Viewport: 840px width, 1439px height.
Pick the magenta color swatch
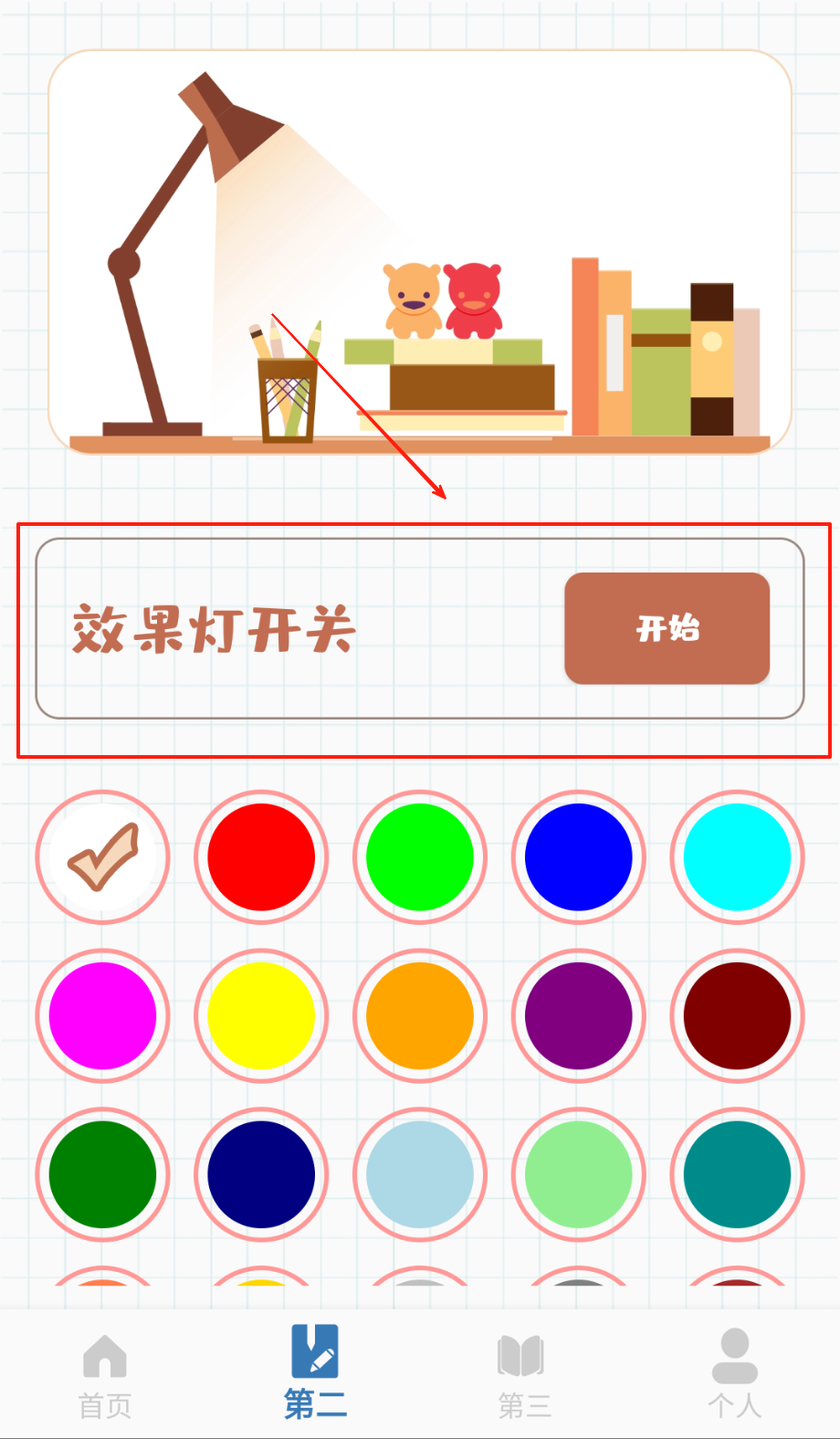(103, 1015)
